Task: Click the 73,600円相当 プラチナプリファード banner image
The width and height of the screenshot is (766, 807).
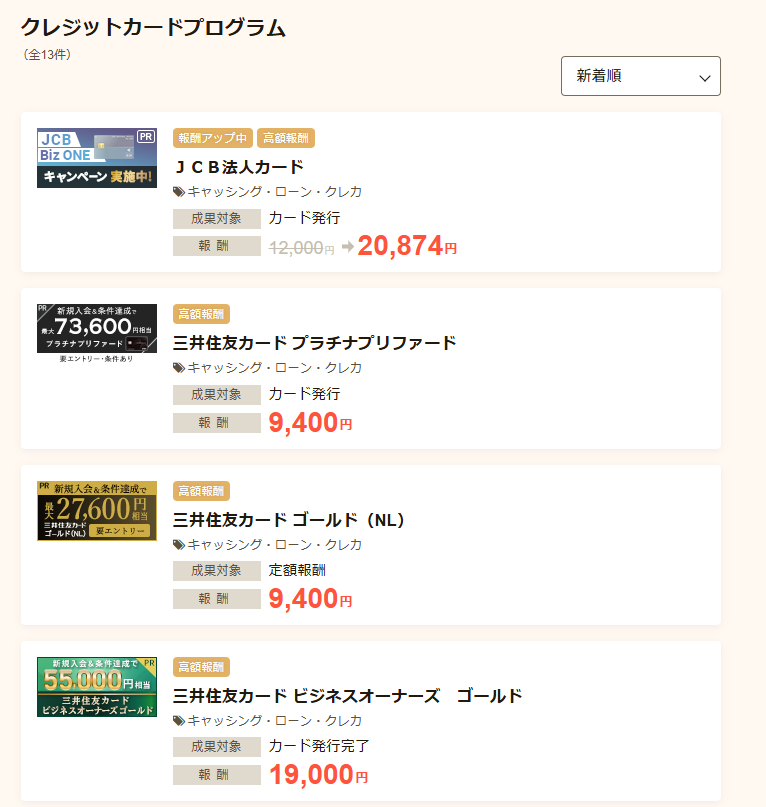Action: 96,330
